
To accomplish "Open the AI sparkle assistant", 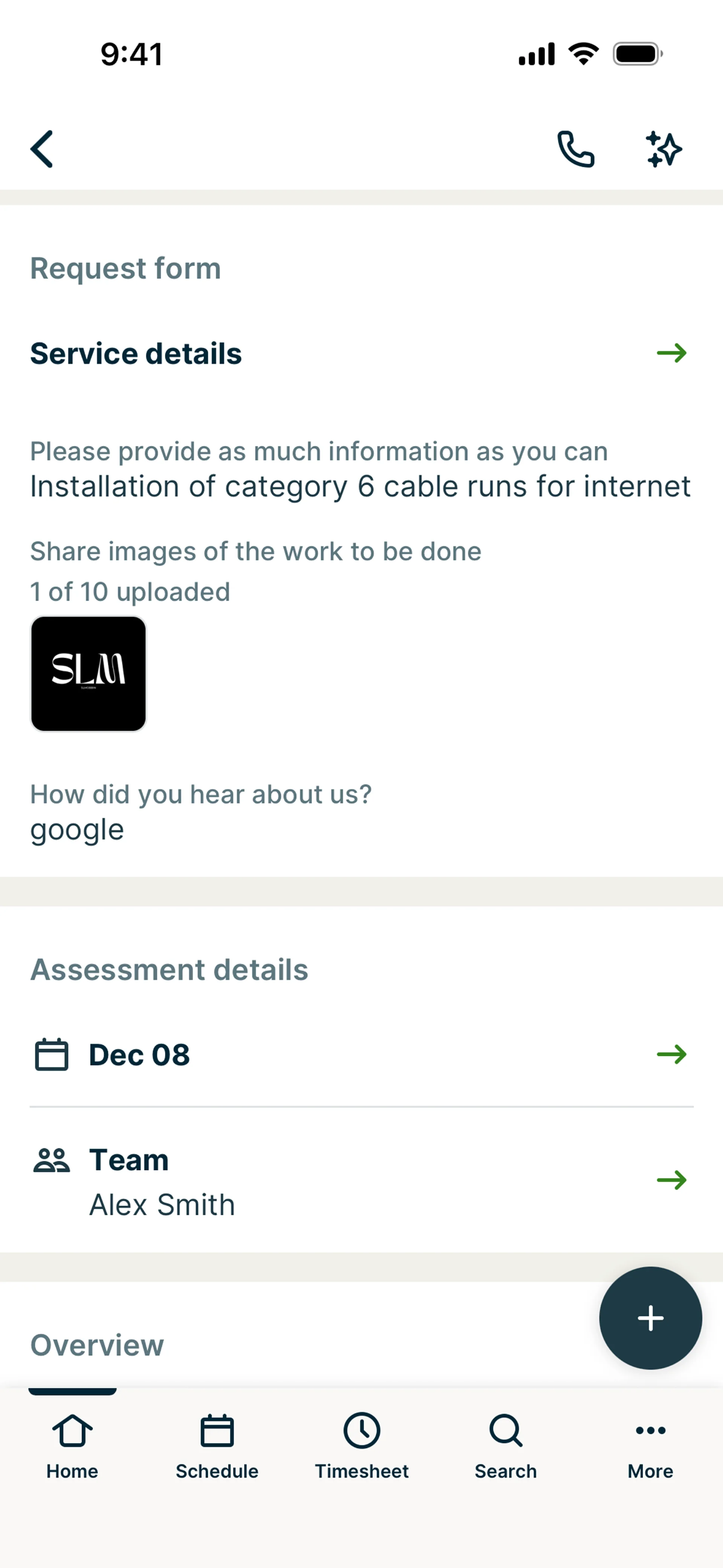I will click(x=664, y=148).
